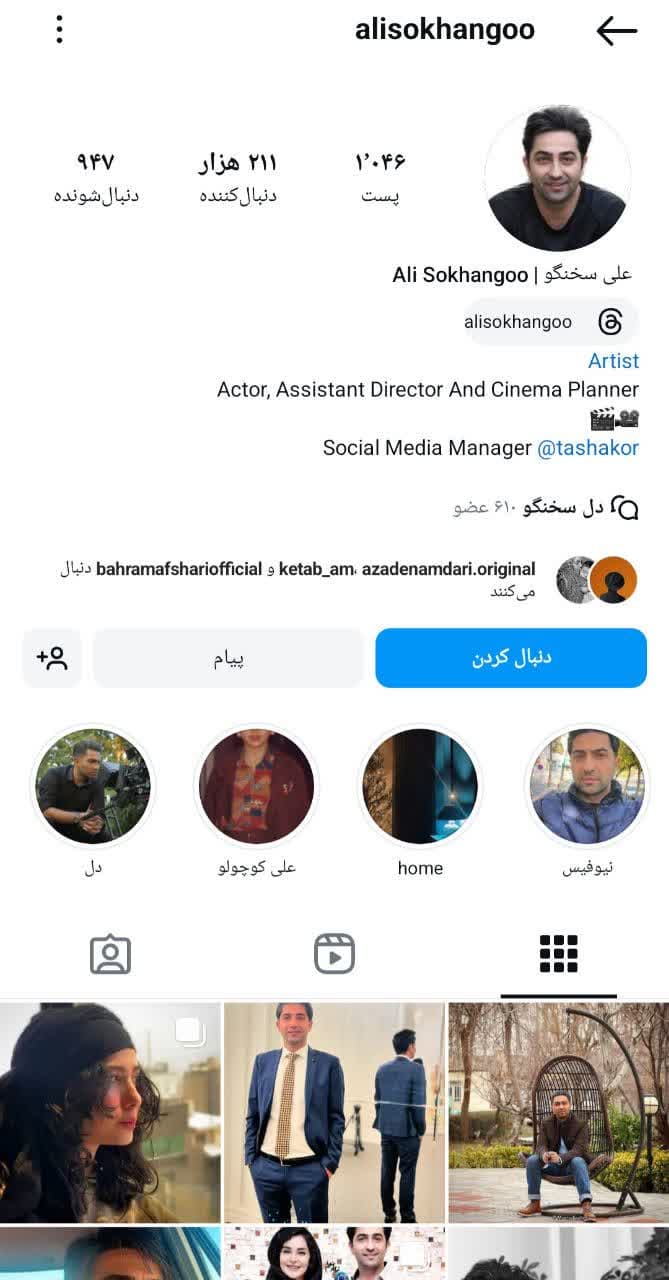669x1280 pixels.
Task: Open suggested accounts with the add-person icon
Action: (52, 658)
